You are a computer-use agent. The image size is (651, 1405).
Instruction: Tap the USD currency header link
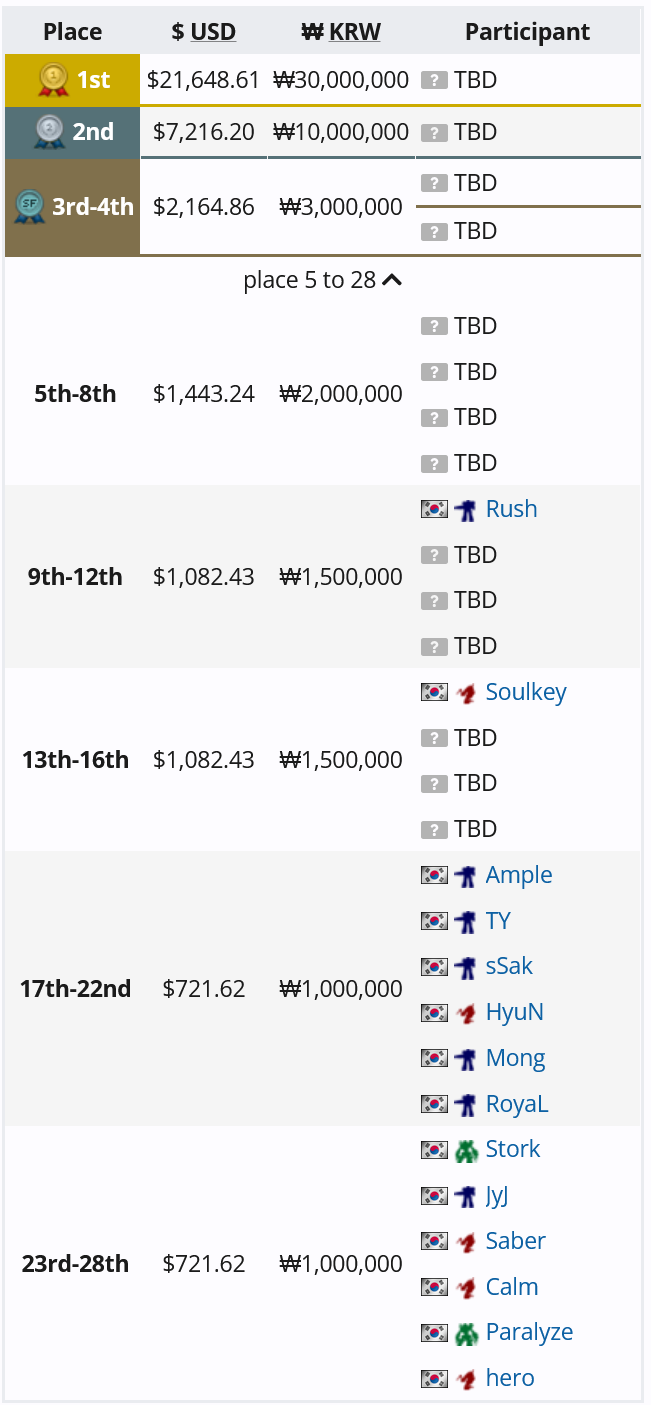(x=213, y=32)
